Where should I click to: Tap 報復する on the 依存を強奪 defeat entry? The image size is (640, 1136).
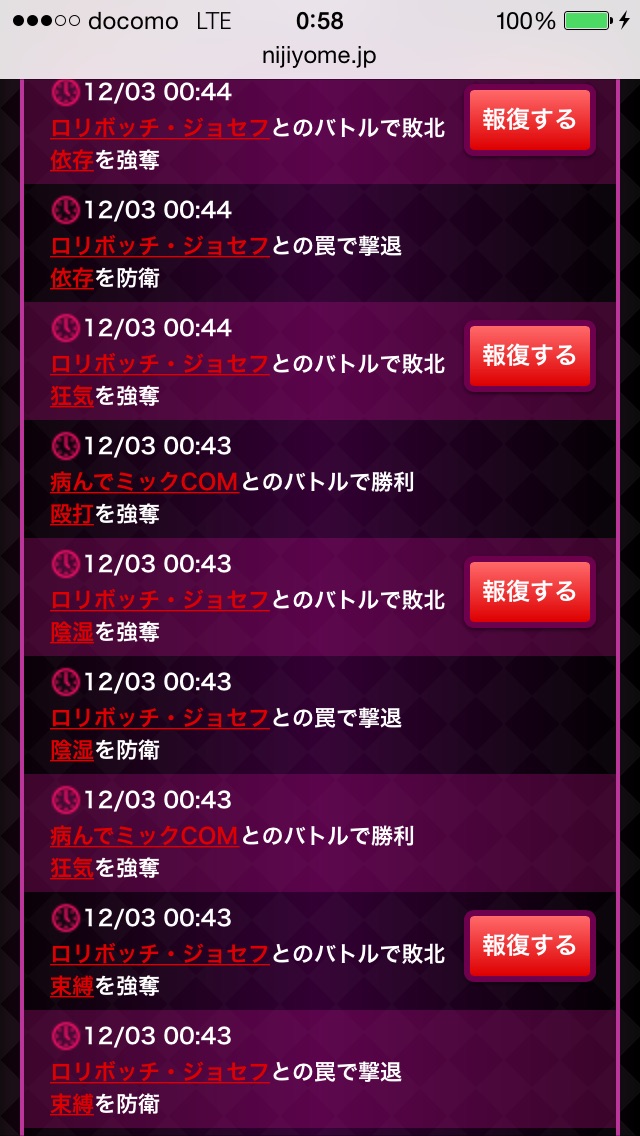pyautogui.click(x=530, y=121)
